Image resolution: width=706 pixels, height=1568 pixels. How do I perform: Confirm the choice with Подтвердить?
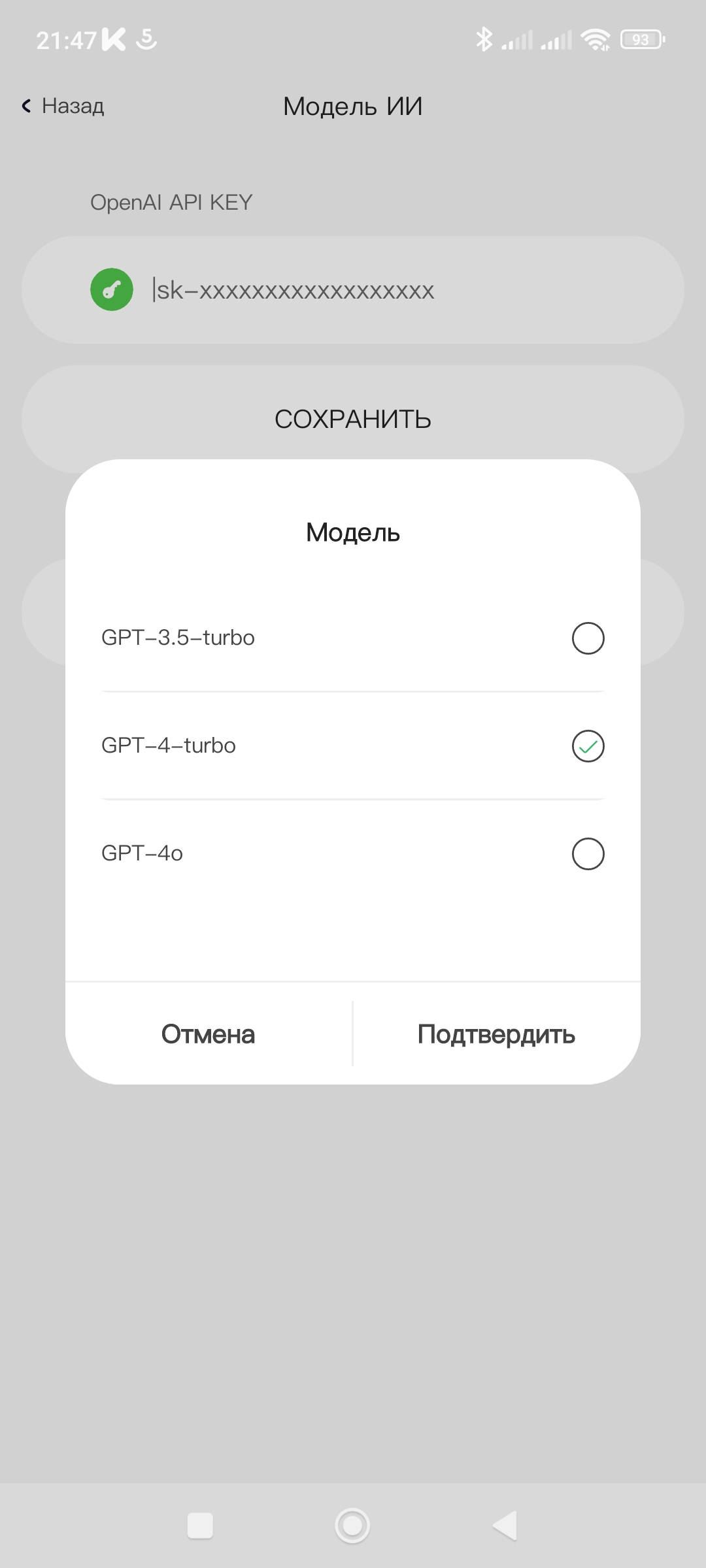pyautogui.click(x=496, y=1034)
